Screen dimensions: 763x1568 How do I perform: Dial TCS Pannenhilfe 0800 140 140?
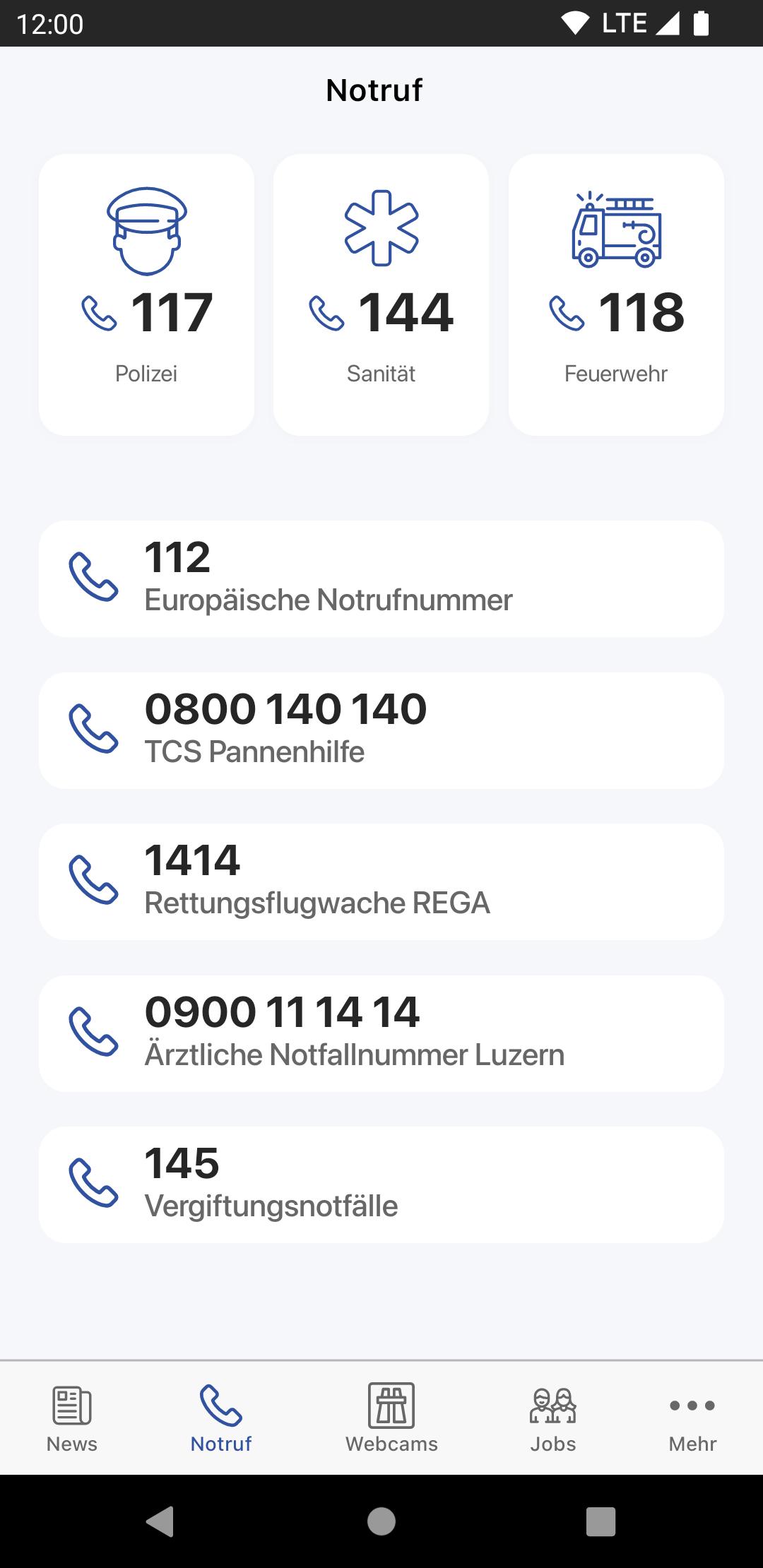coord(381,730)
